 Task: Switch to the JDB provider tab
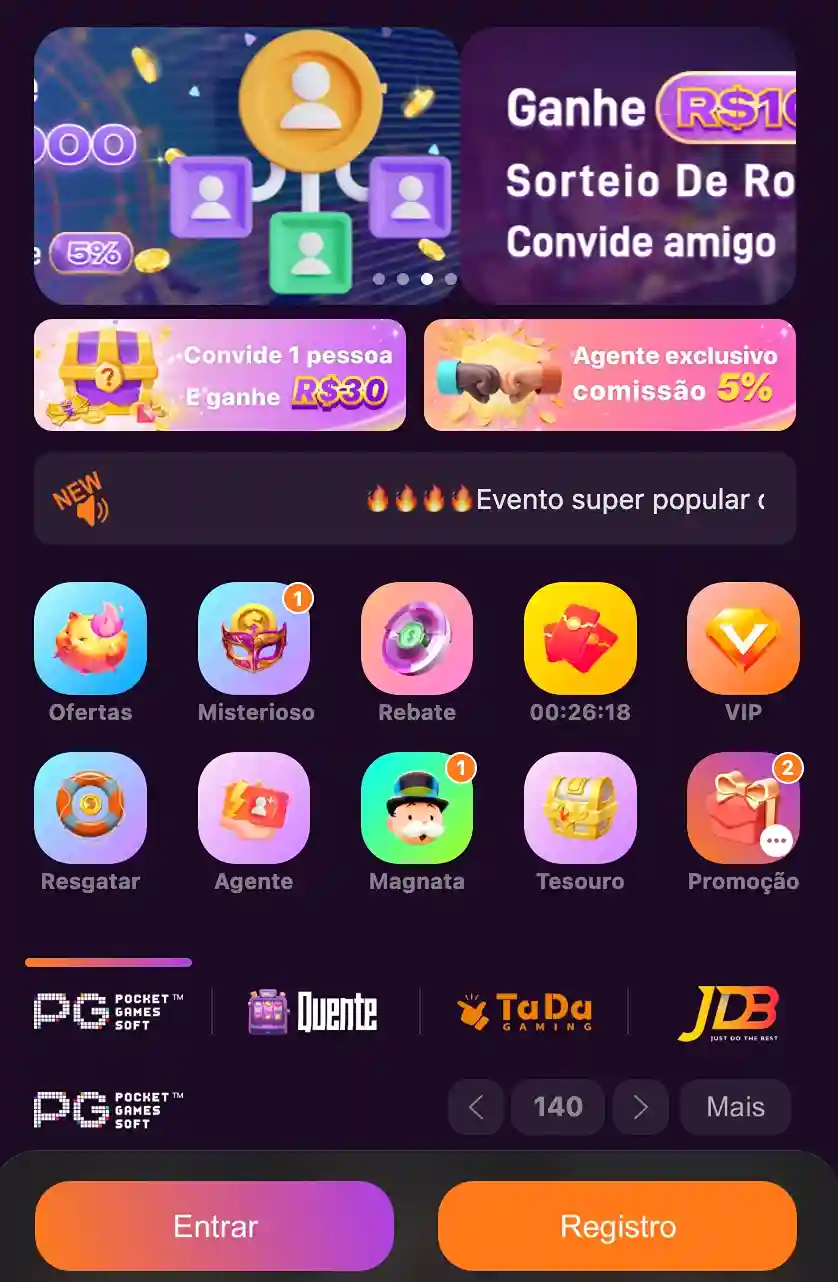(728, 1012)
